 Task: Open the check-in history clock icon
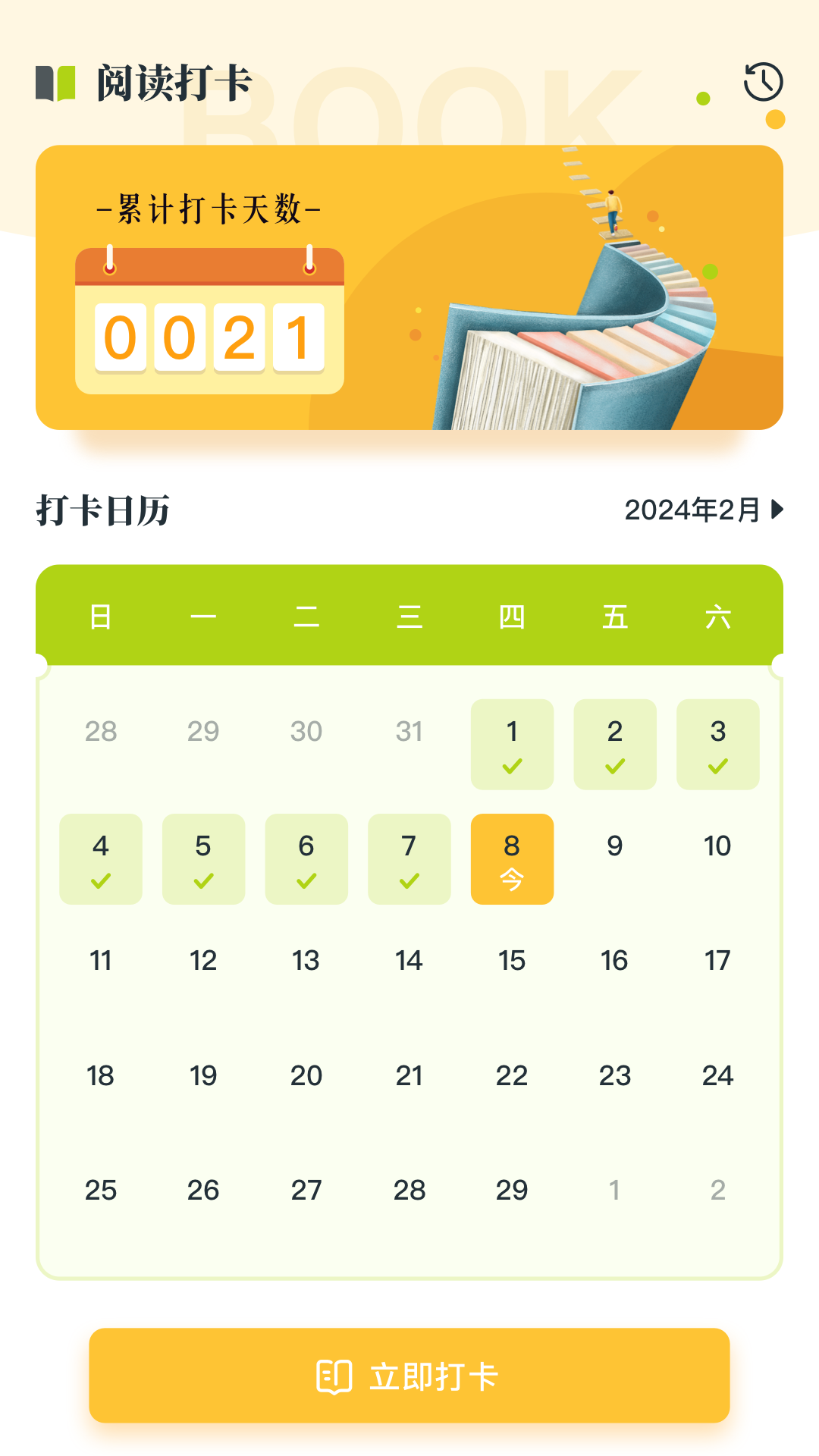(x=763, y=82)
